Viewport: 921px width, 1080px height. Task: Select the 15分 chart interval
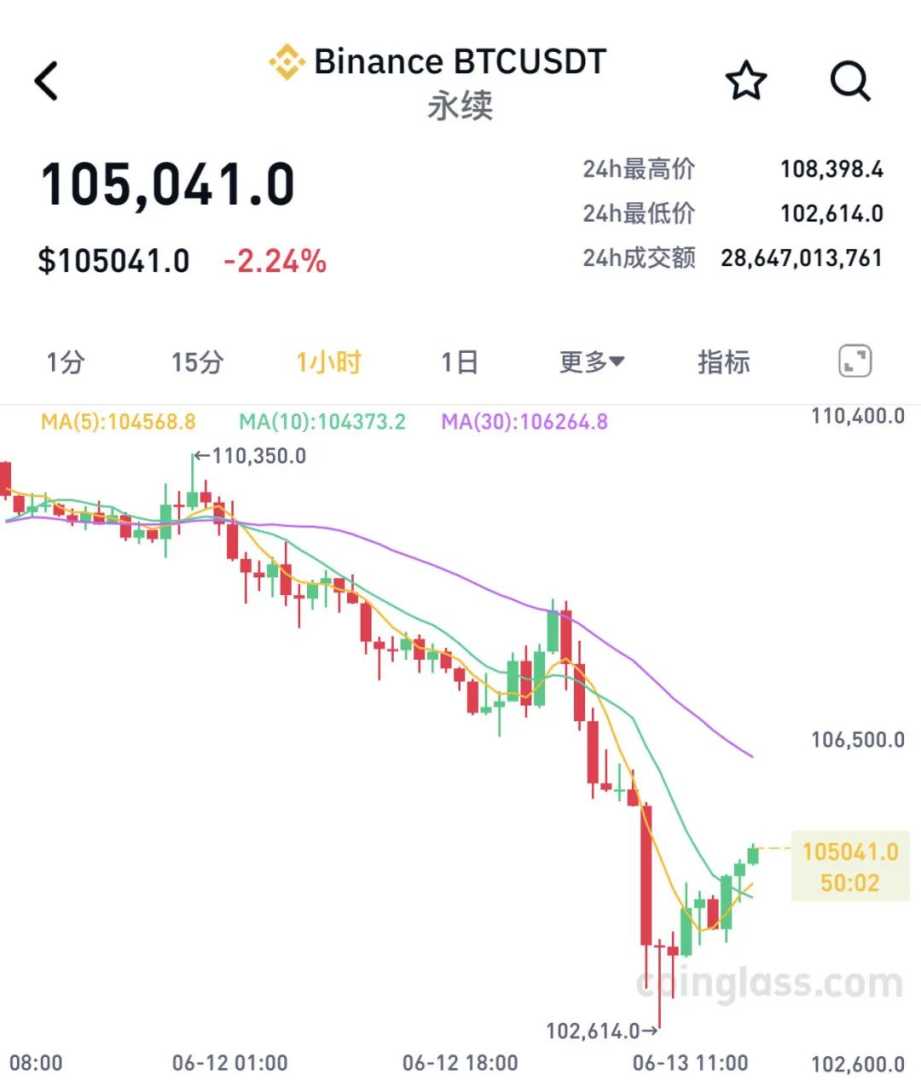click(197, 362)
